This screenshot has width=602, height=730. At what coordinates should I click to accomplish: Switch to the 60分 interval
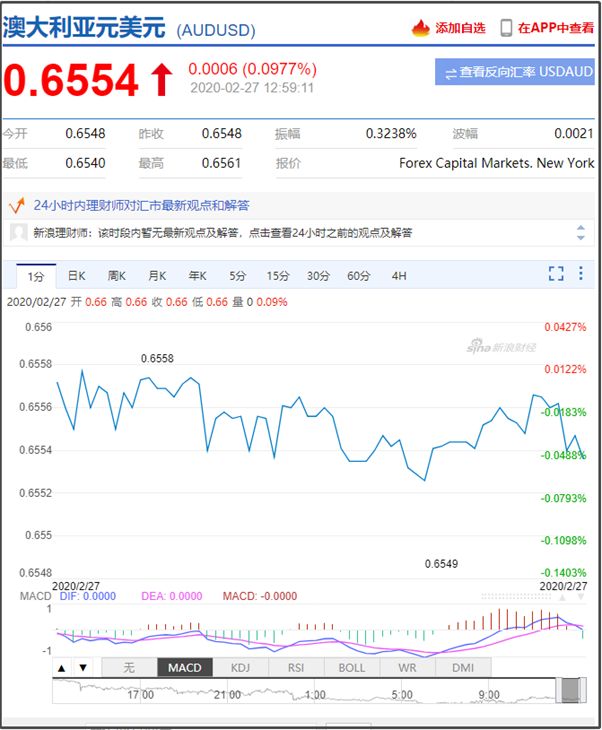coord(358,275)
